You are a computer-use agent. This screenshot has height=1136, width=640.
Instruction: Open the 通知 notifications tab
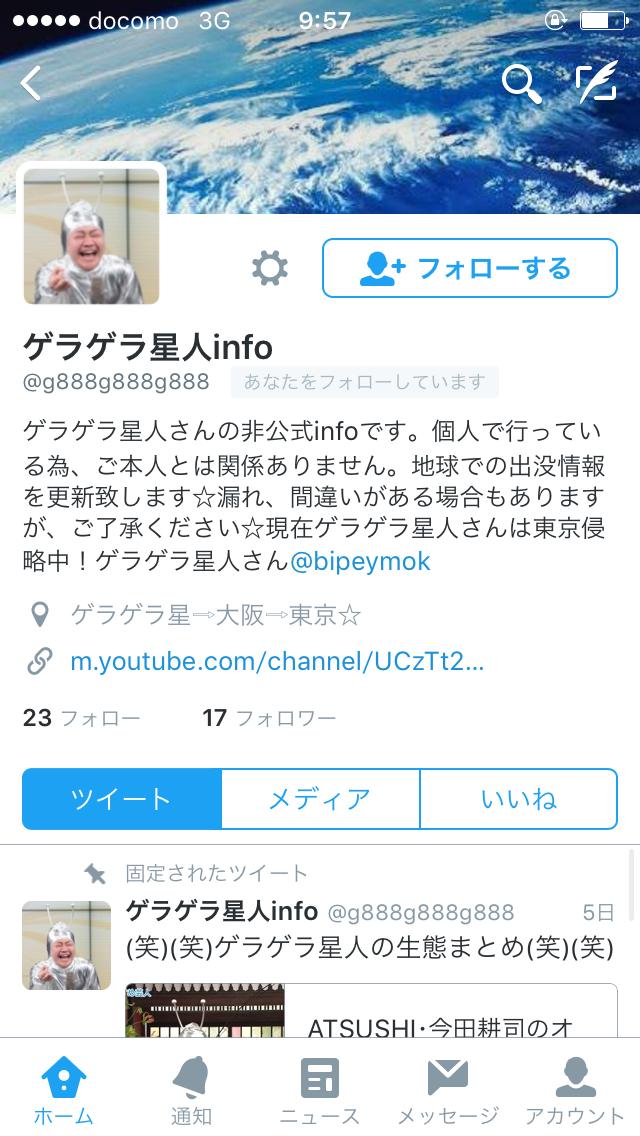coord(191,1091)
